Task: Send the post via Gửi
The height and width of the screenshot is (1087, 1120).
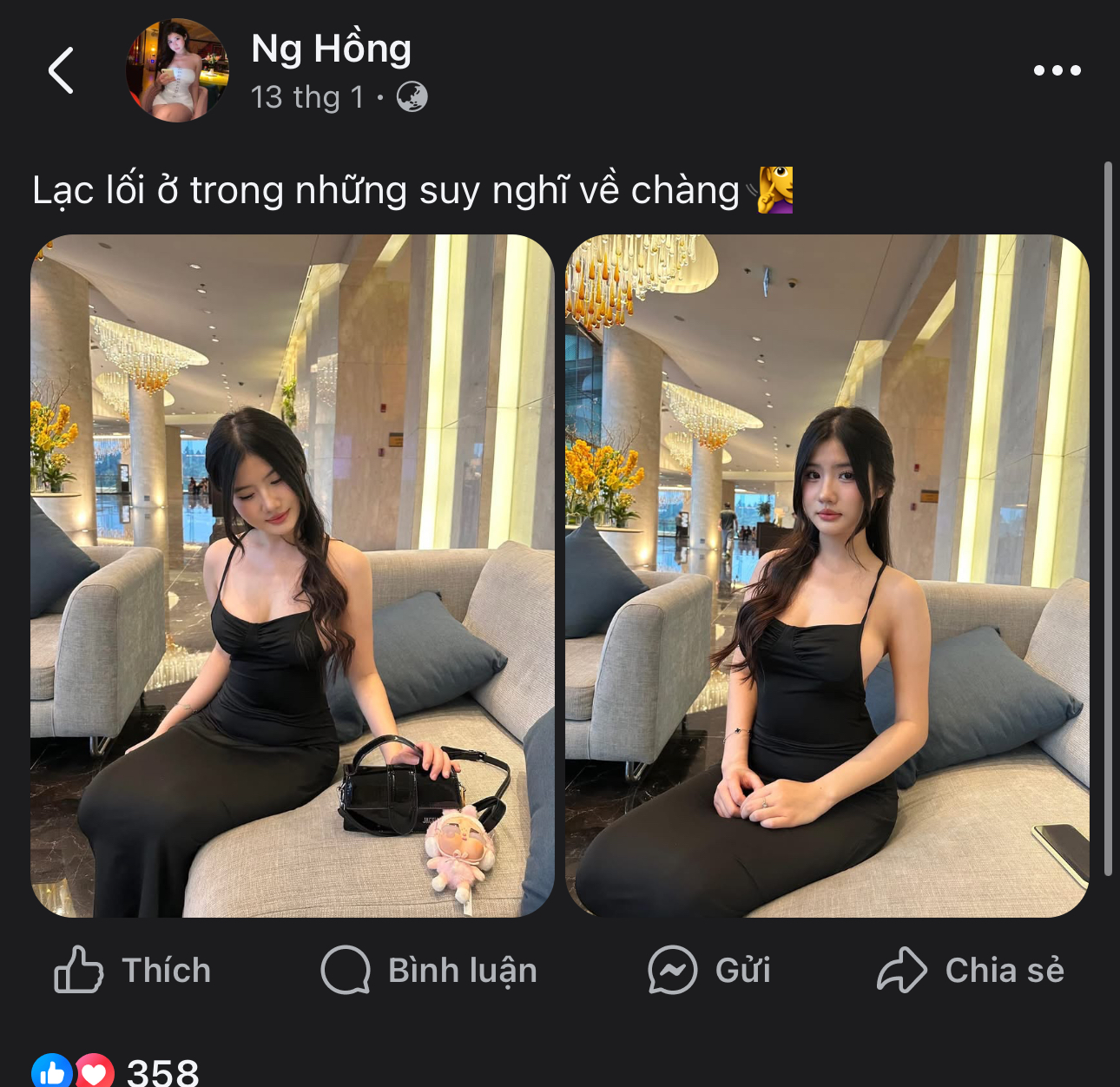Action: point(709,970)
